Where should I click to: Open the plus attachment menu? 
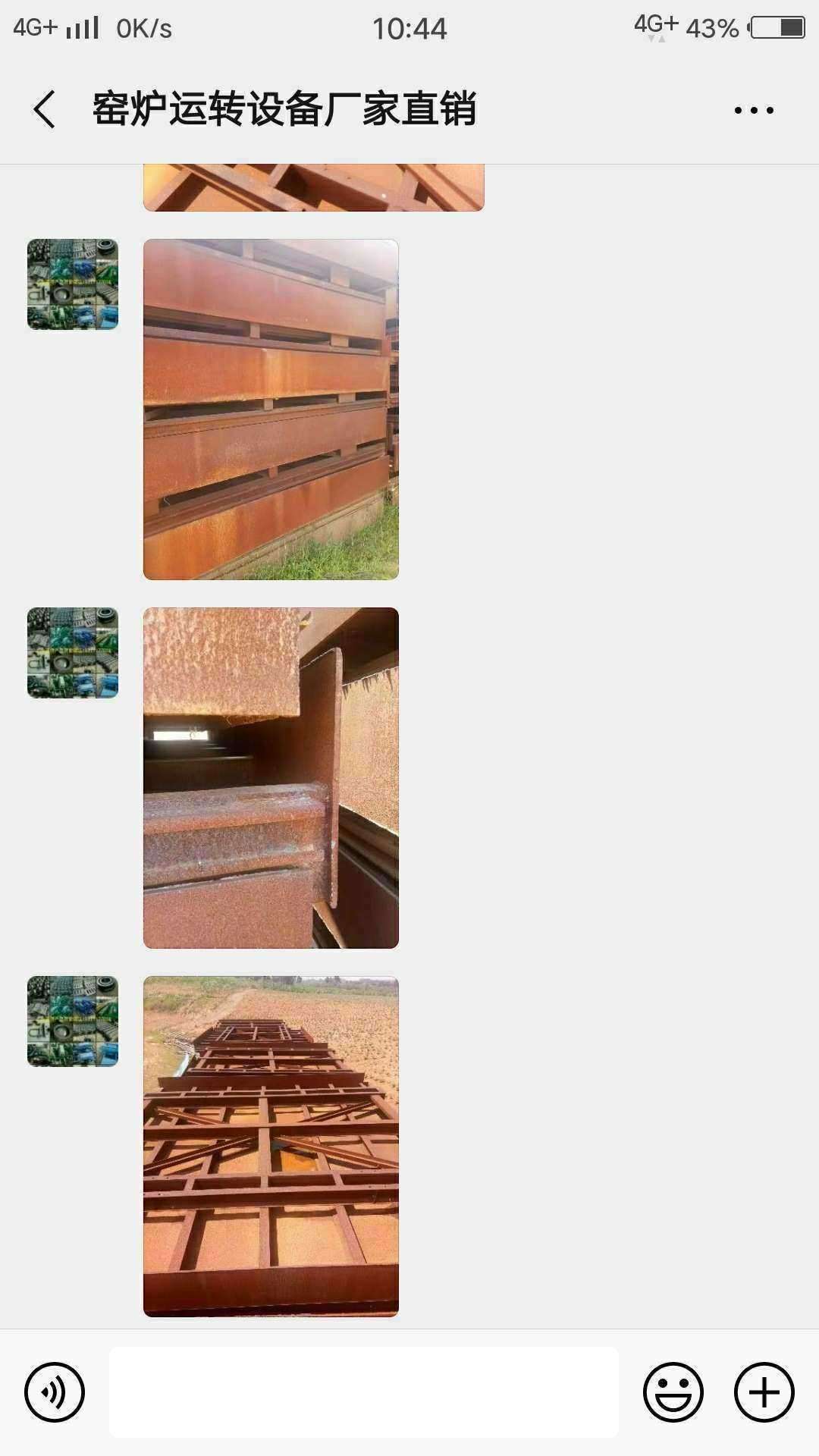(x=764, y=1392)
